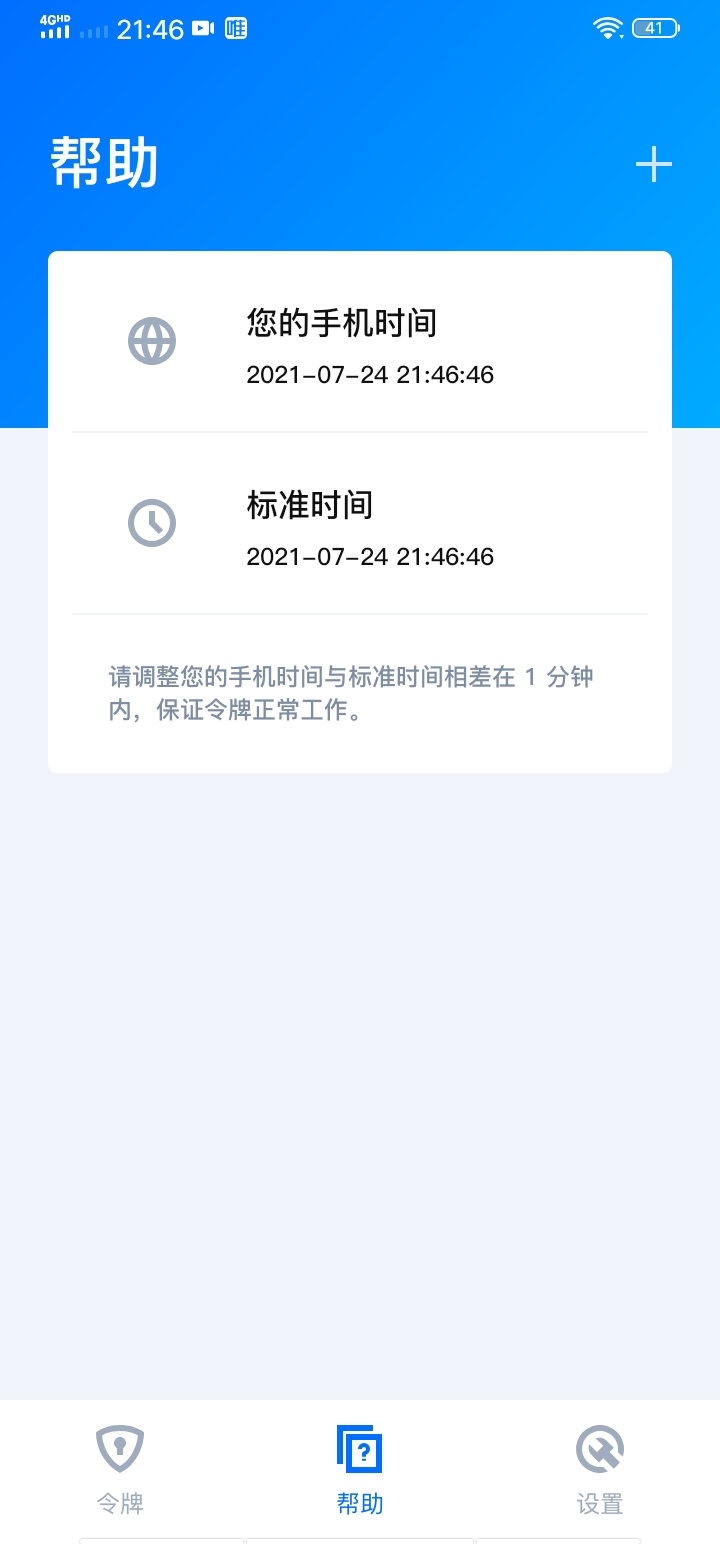Click the status bar clock showing 21:46
This screenshot has height=1544, width=720.
coord(152,29)
